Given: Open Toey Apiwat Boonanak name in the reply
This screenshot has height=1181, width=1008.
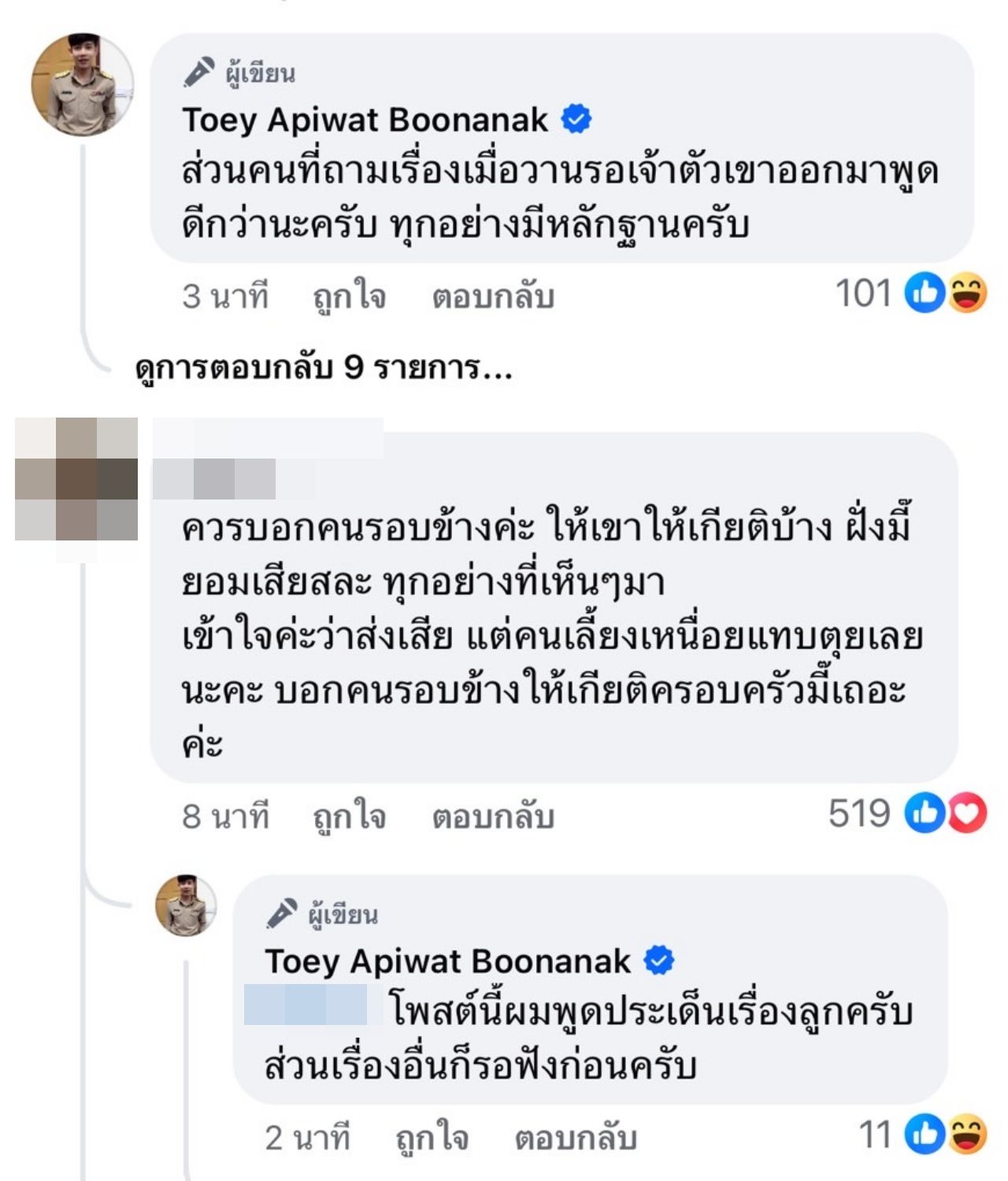Looking at the screenshot, I should [447, 961].
